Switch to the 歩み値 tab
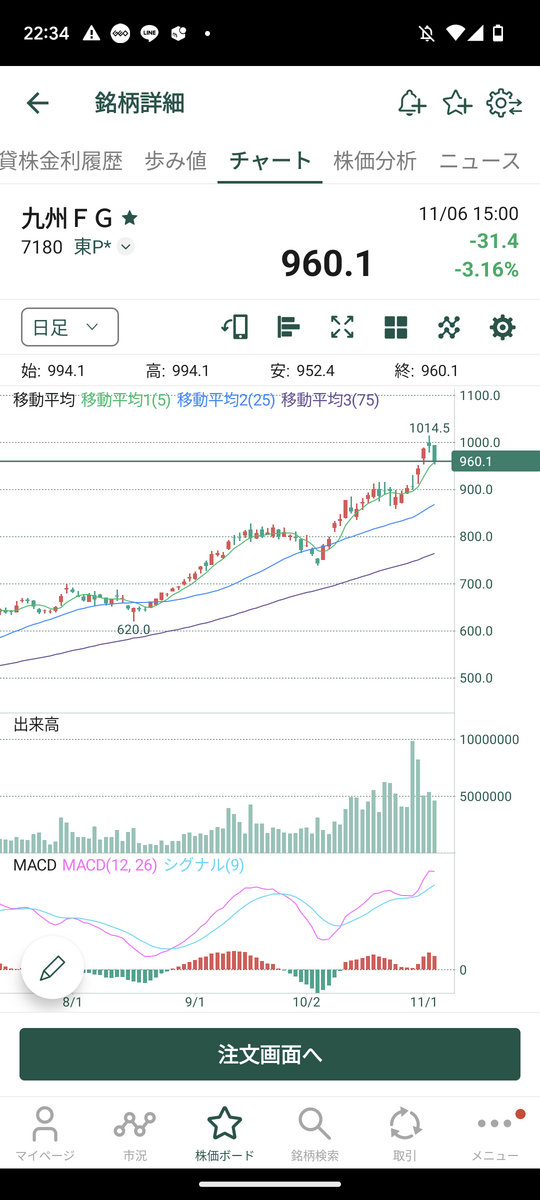540x1200 pixels. (176, 160)
